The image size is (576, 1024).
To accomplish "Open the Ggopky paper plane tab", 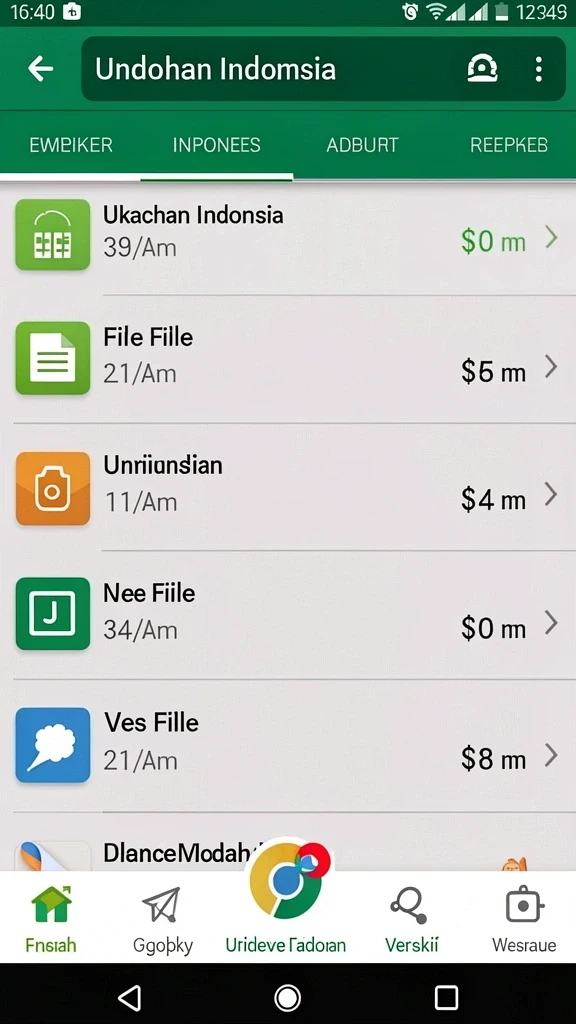I will click(162, 920).
